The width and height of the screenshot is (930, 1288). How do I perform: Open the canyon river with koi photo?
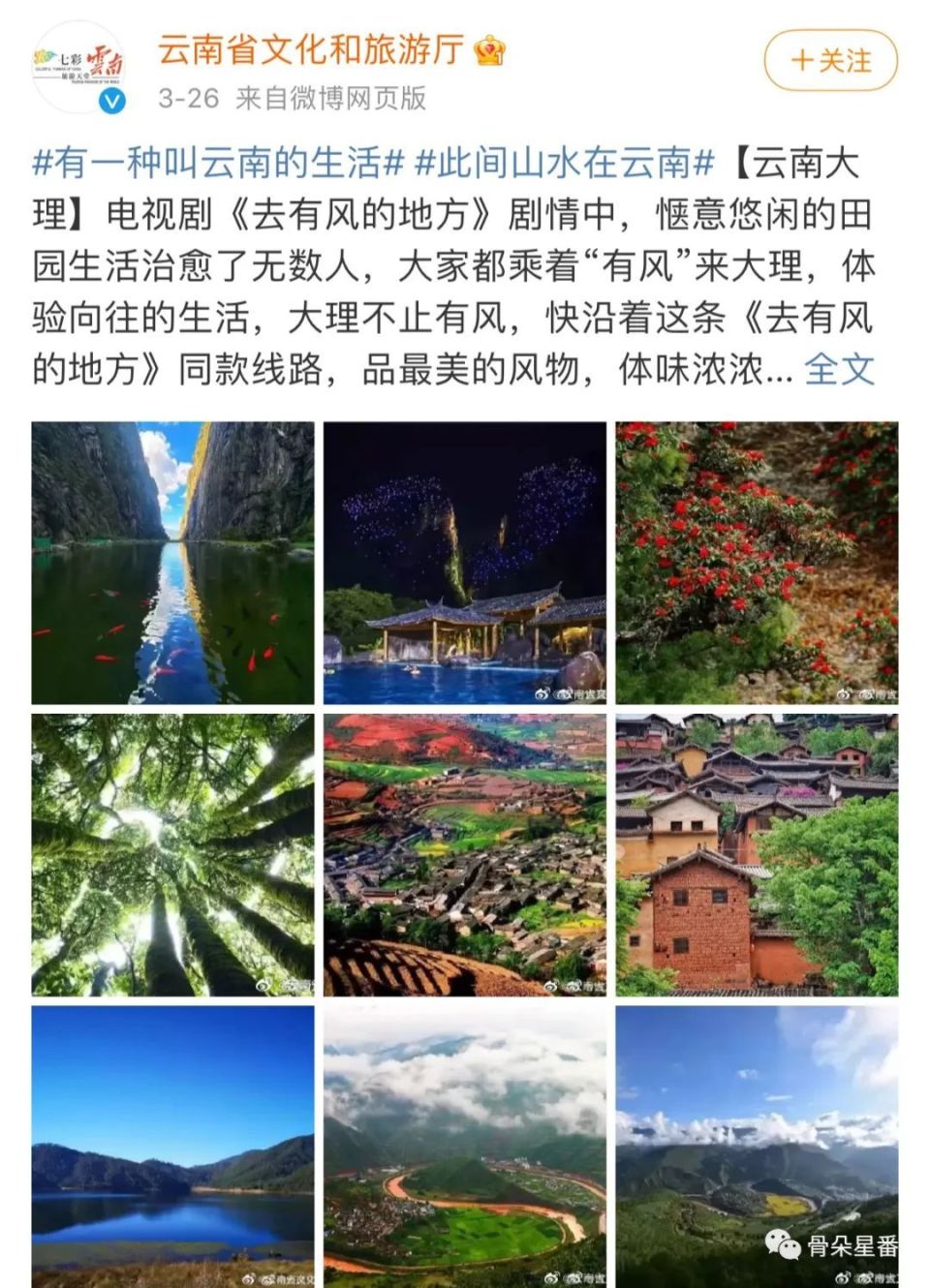[x=172, y=563]
